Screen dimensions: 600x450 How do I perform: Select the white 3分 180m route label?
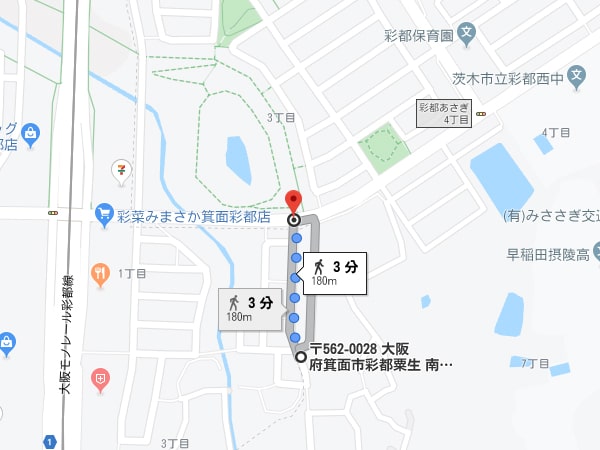(333, 272)
